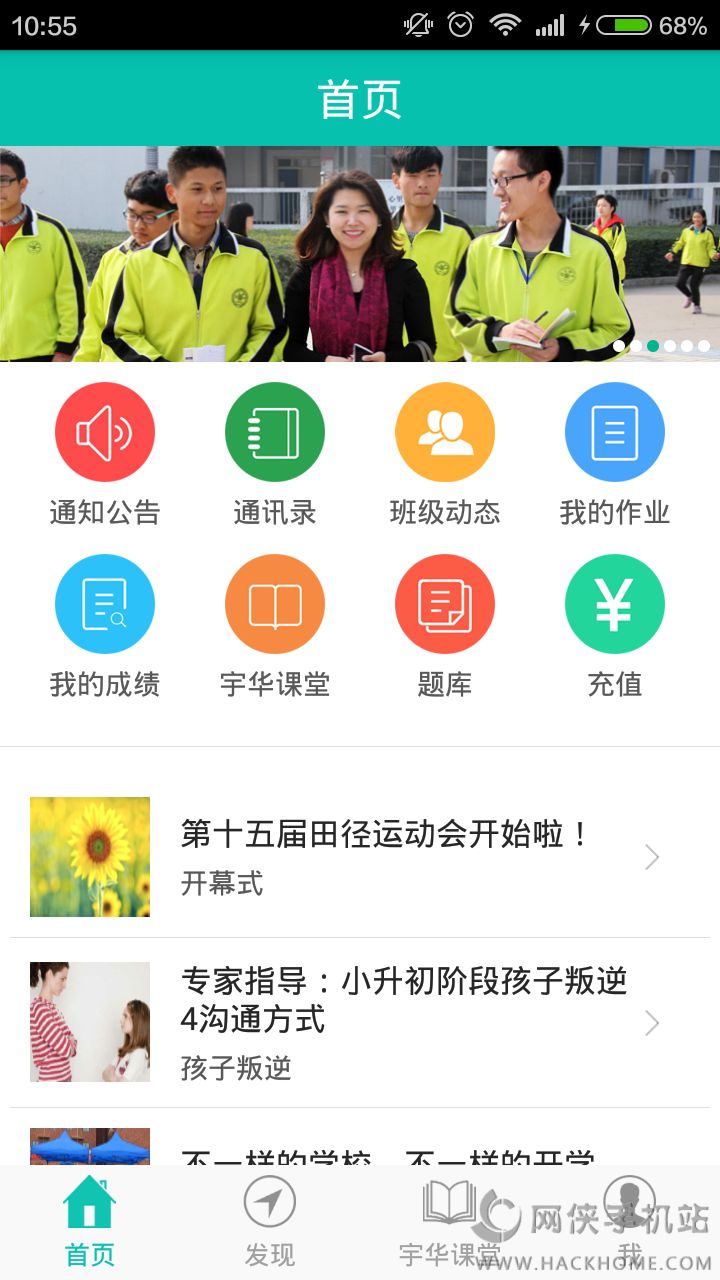Select the 首页 home tab

[x=90, y=1220]
